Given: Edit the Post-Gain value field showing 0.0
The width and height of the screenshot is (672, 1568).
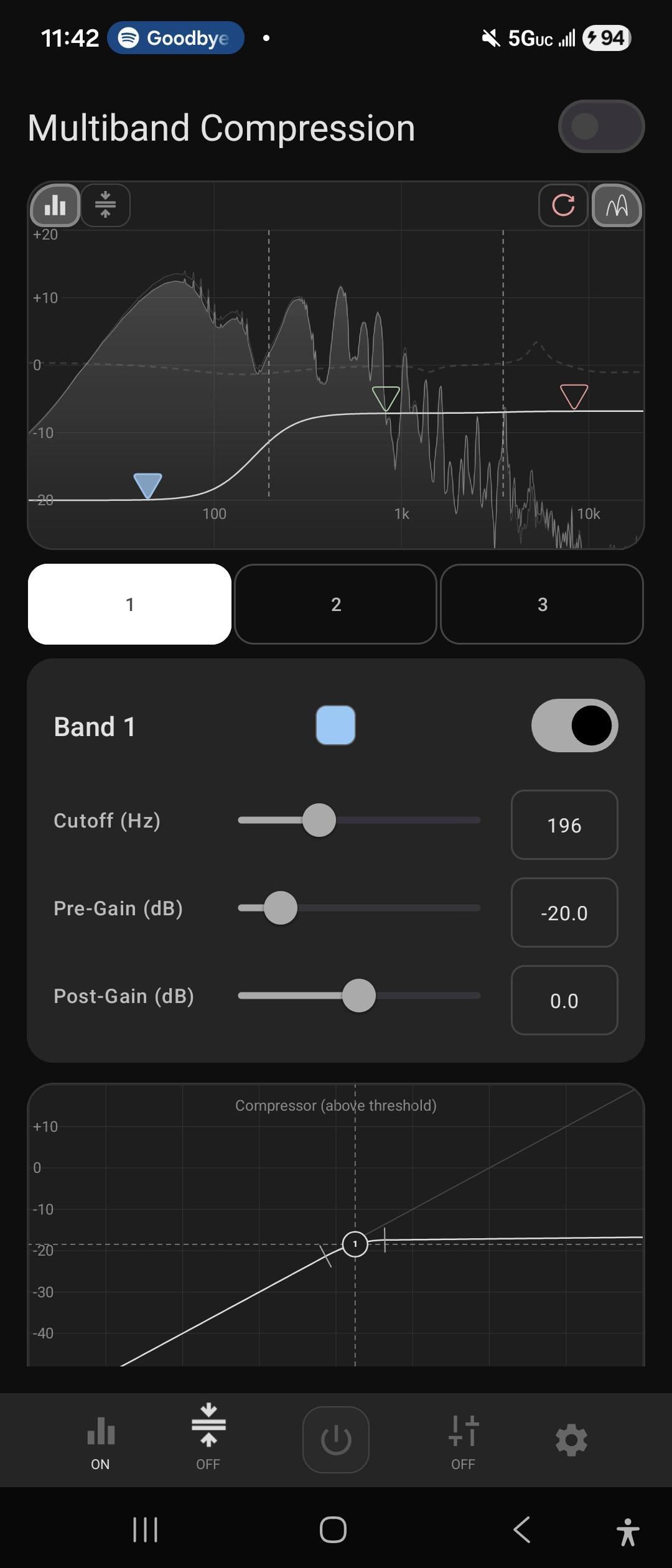Looking at the screenshot, I should (564, 1001).
